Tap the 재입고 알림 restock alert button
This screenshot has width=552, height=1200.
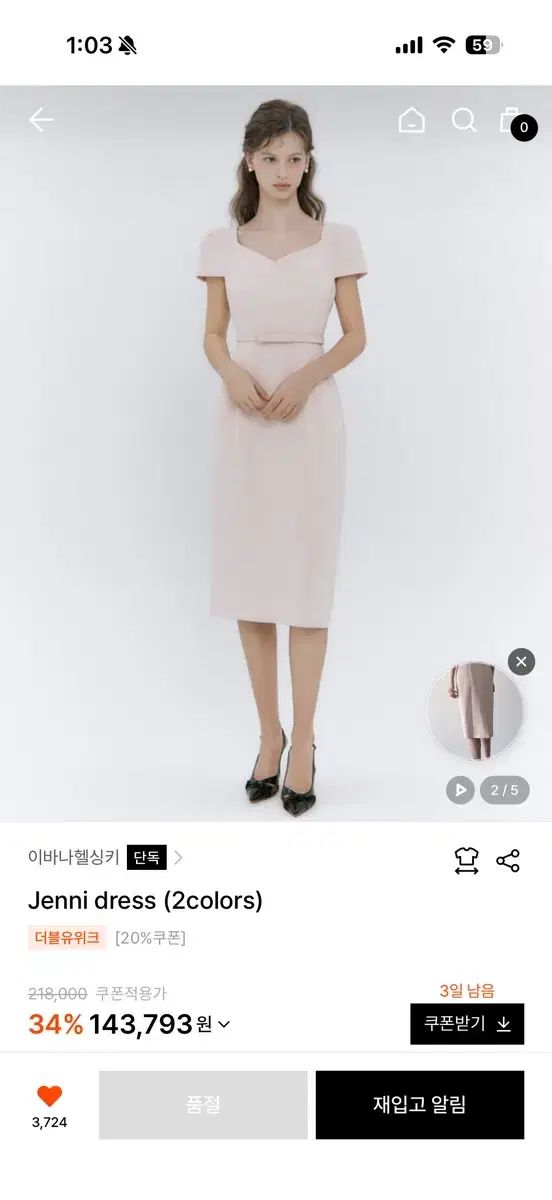pos(420,1105)
